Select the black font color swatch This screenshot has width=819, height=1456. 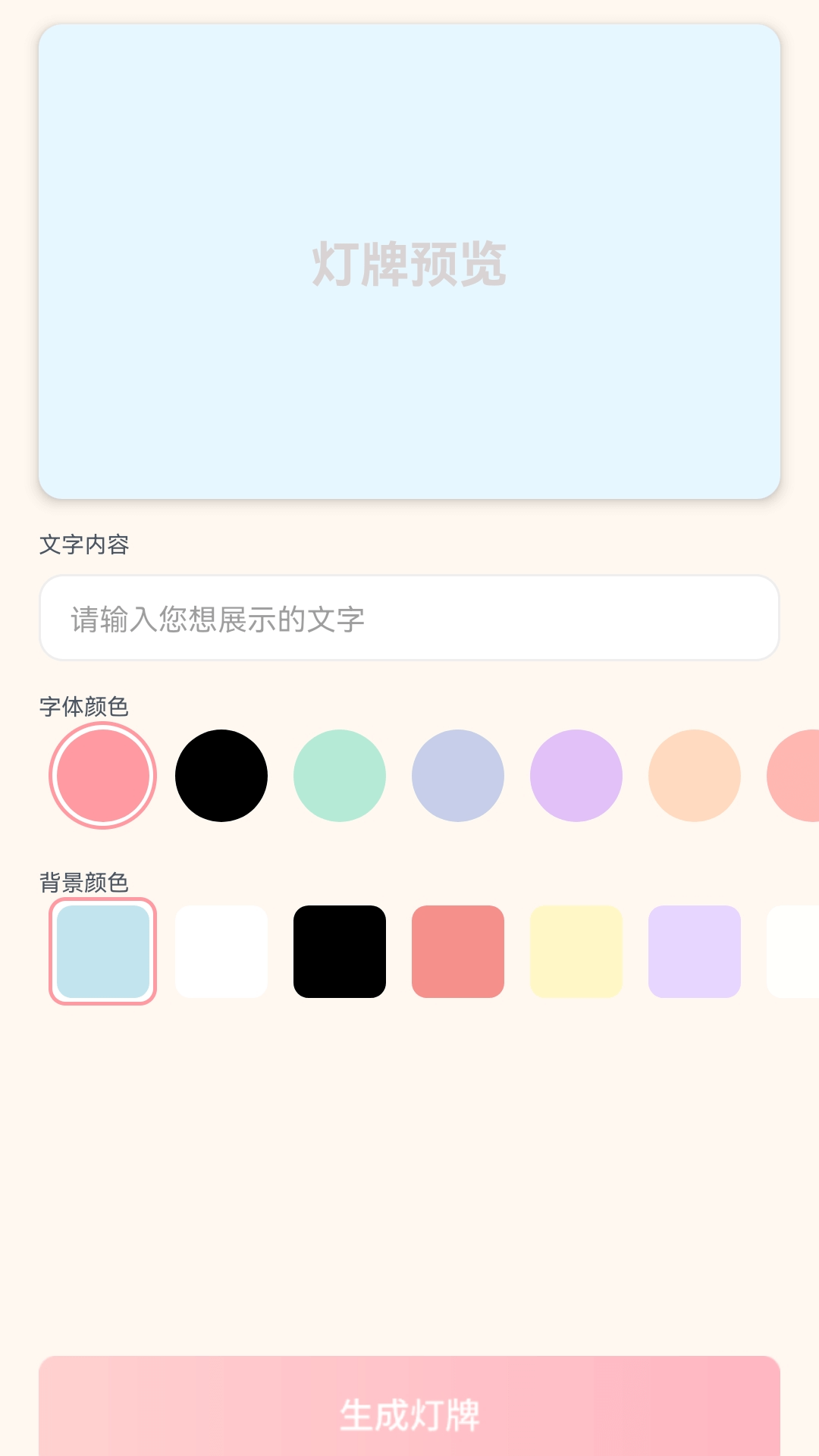(221, 775)
